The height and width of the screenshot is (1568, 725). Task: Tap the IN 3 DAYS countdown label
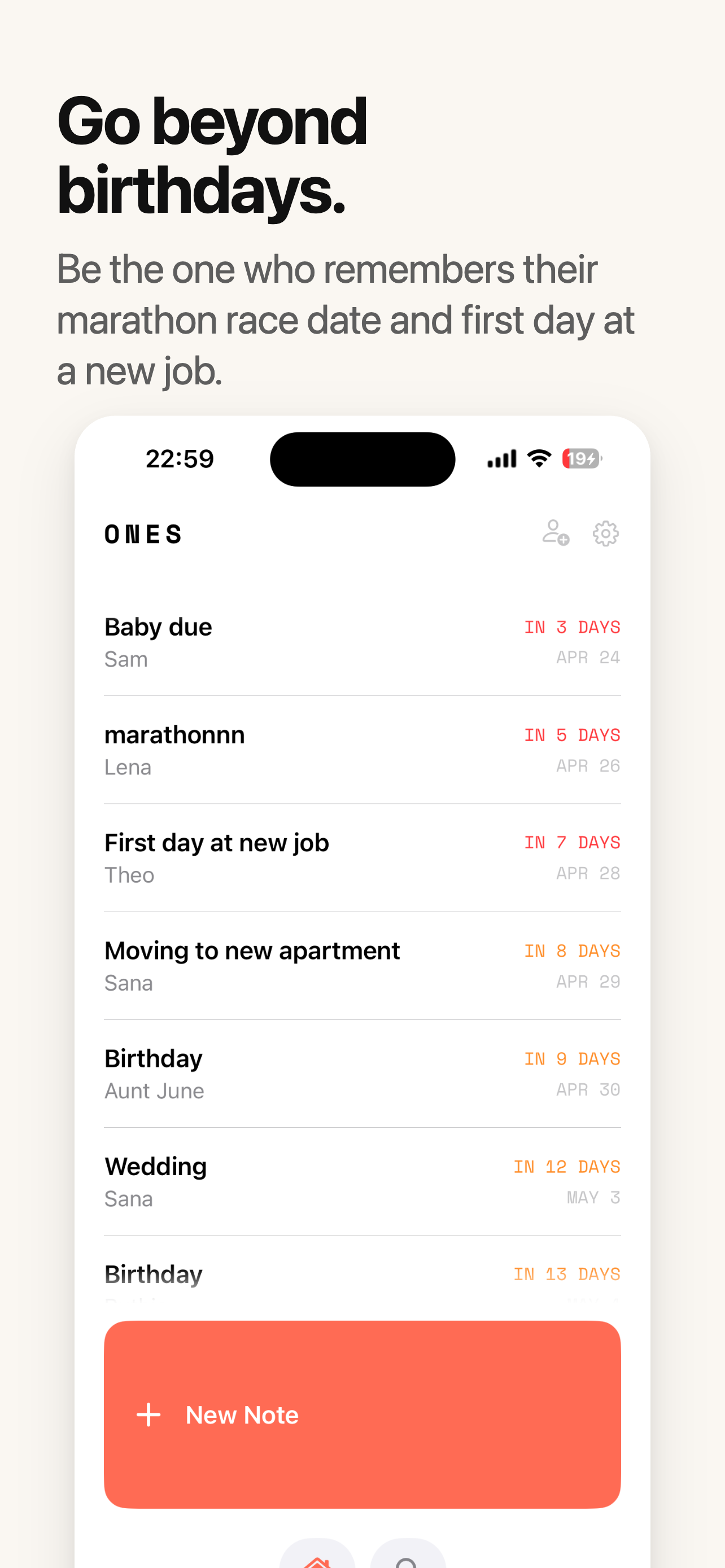coord(571,627)
